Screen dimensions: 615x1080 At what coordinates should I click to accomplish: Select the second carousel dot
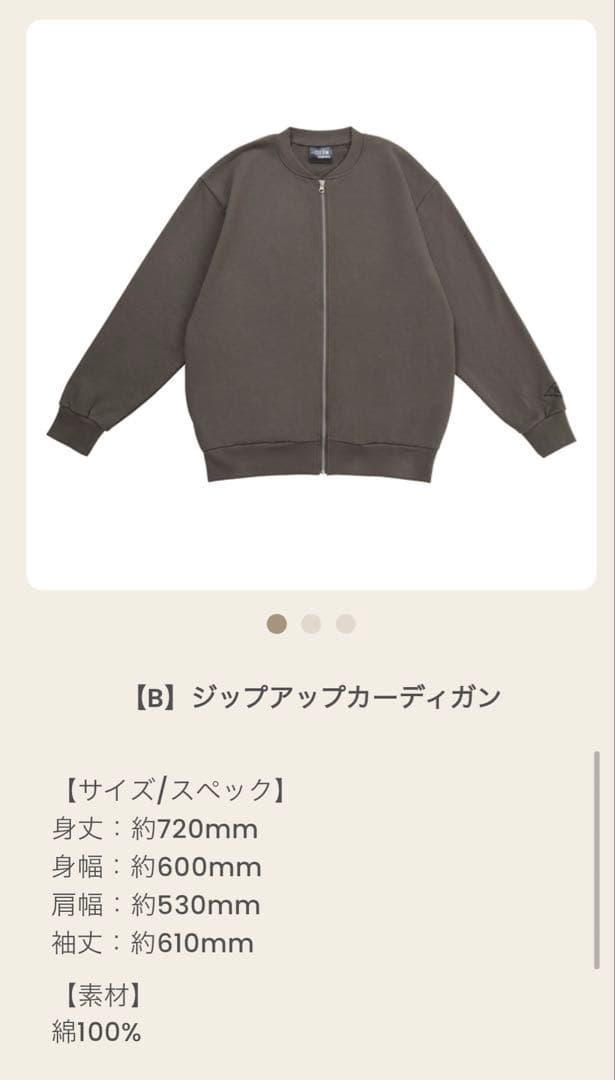[311, 624]
